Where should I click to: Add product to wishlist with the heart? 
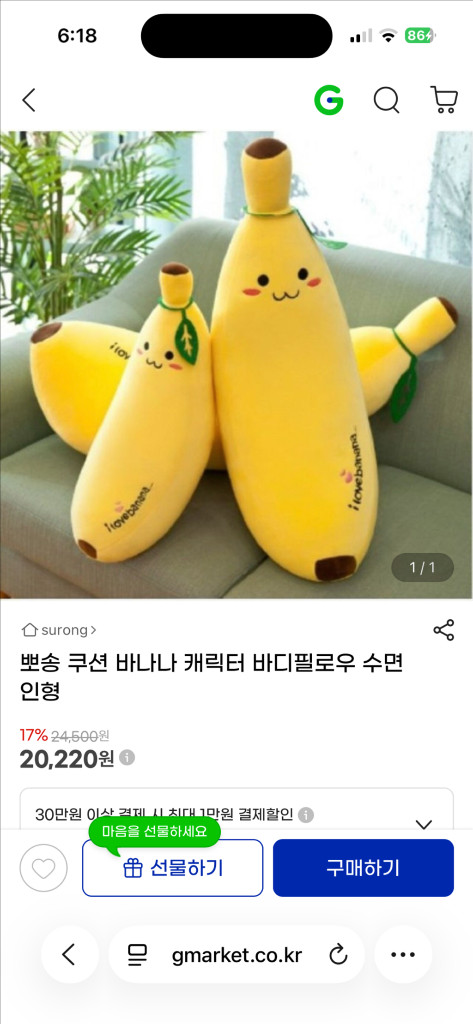(x=44, y=868)
